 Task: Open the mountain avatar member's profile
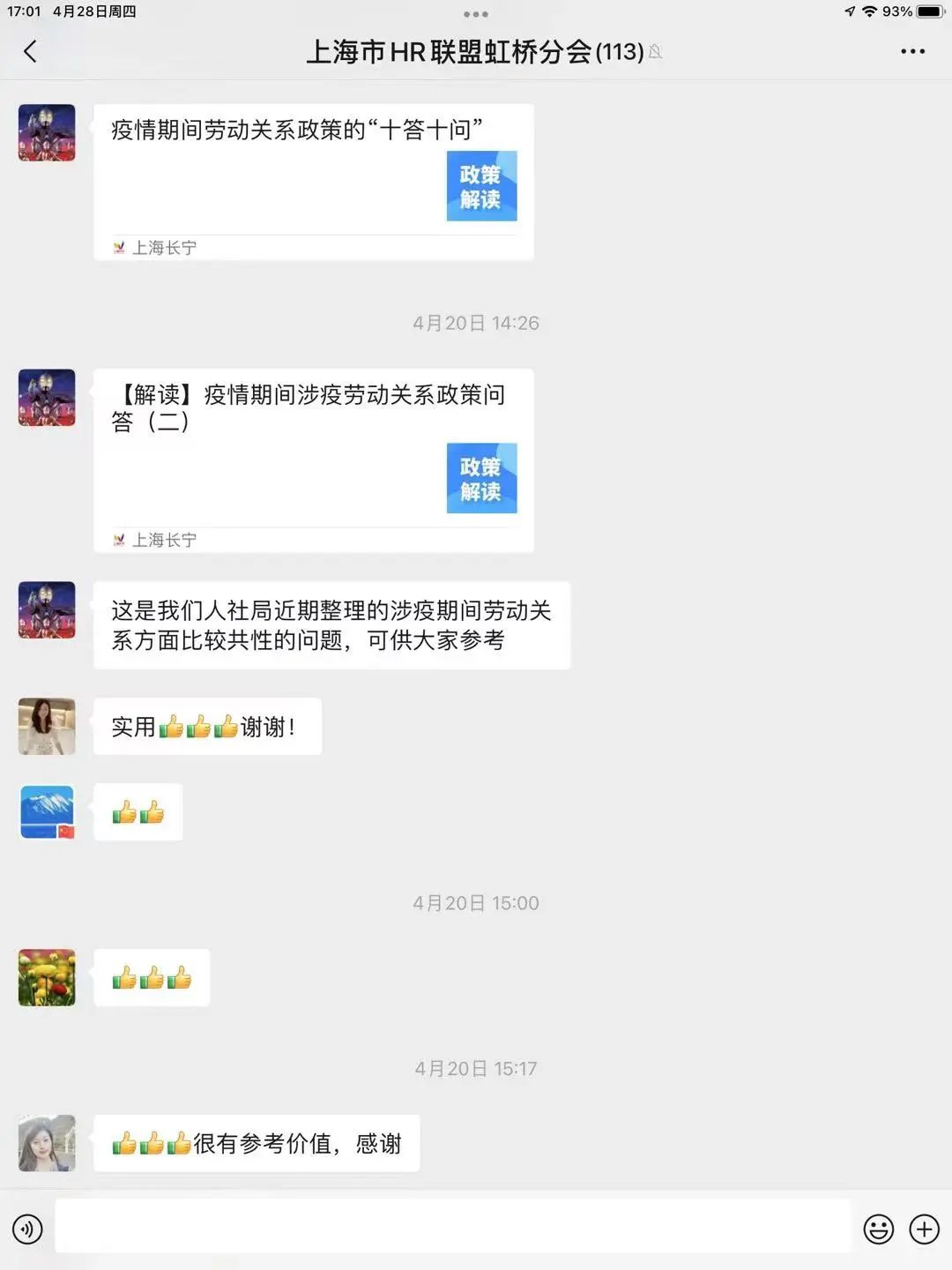[47, 811]
